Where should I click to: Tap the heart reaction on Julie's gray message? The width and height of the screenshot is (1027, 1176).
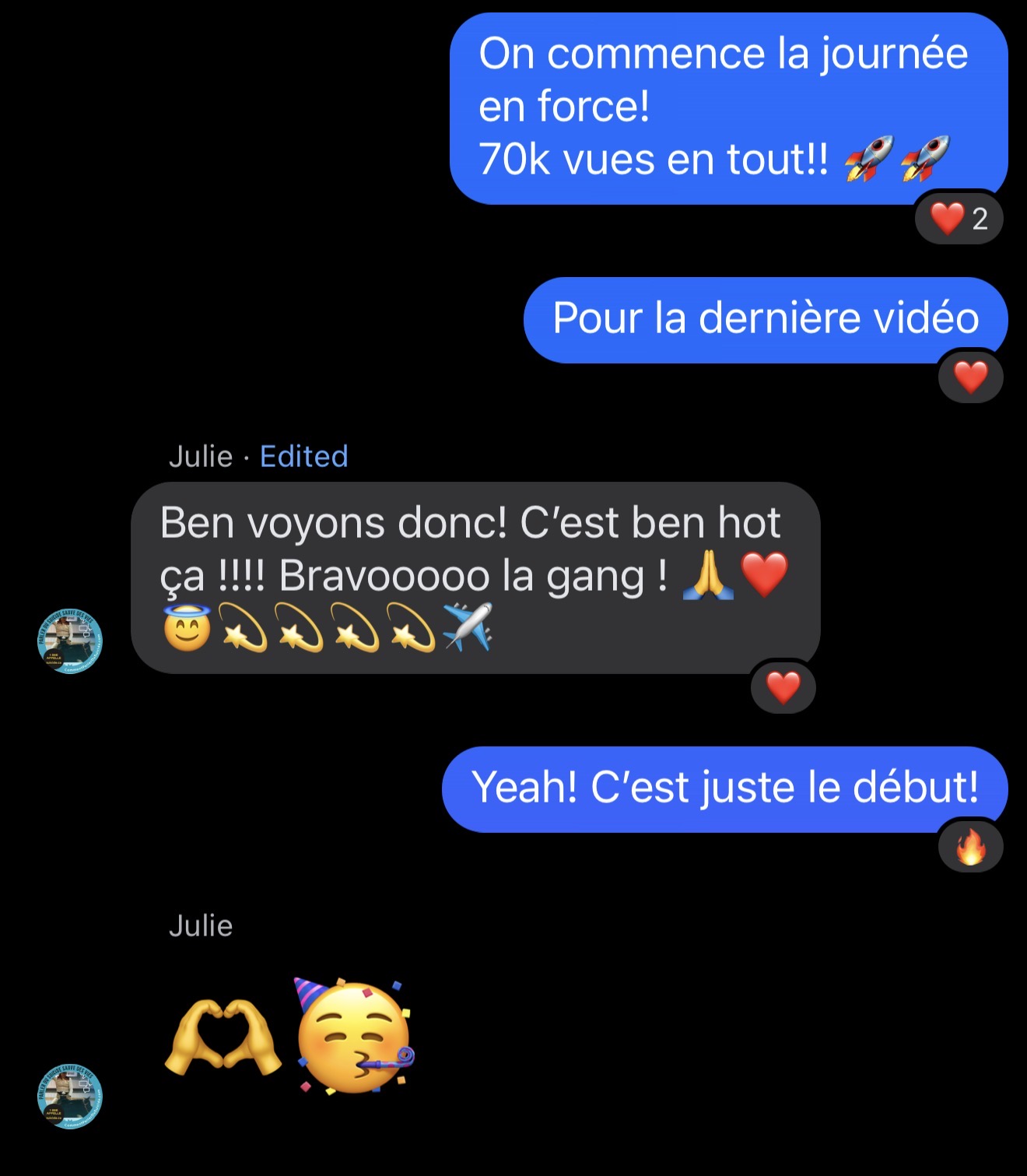click(783, 687)
